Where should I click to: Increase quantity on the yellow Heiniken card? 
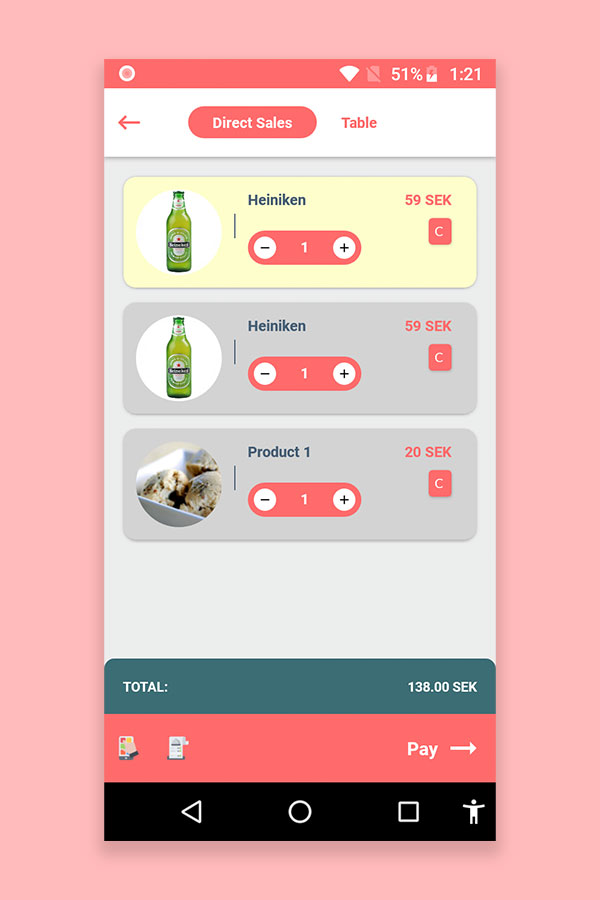(x=344, y=247)
